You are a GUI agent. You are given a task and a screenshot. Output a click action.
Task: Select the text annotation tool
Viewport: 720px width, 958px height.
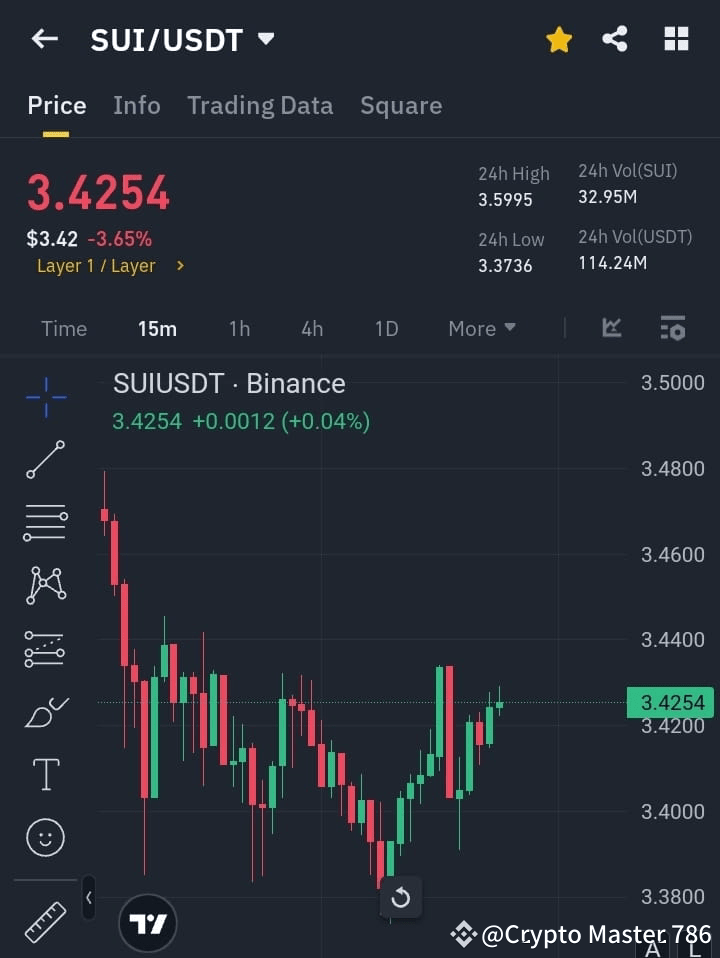point(44,774)
